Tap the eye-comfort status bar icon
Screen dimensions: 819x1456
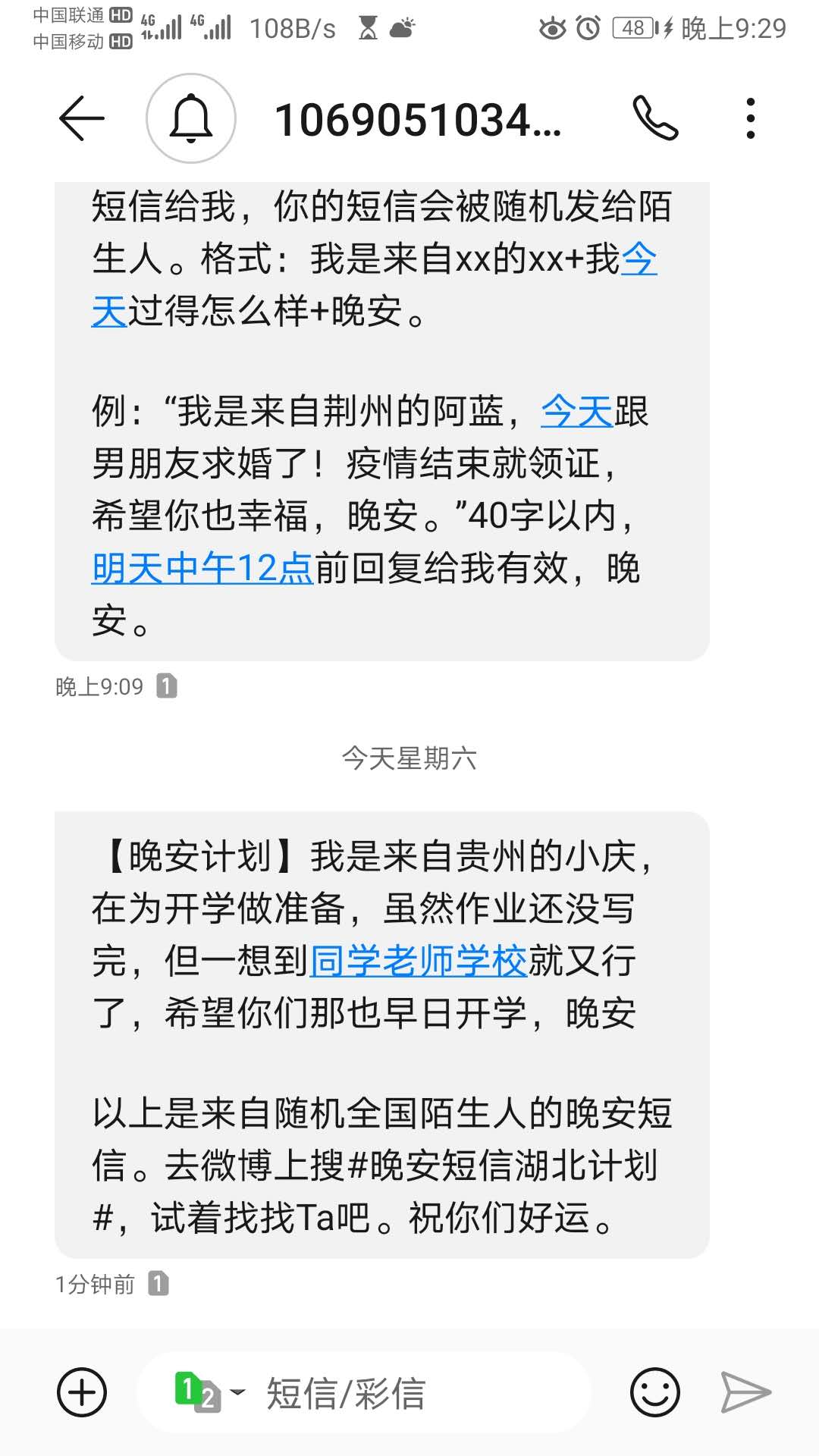(x=554, y=25)
